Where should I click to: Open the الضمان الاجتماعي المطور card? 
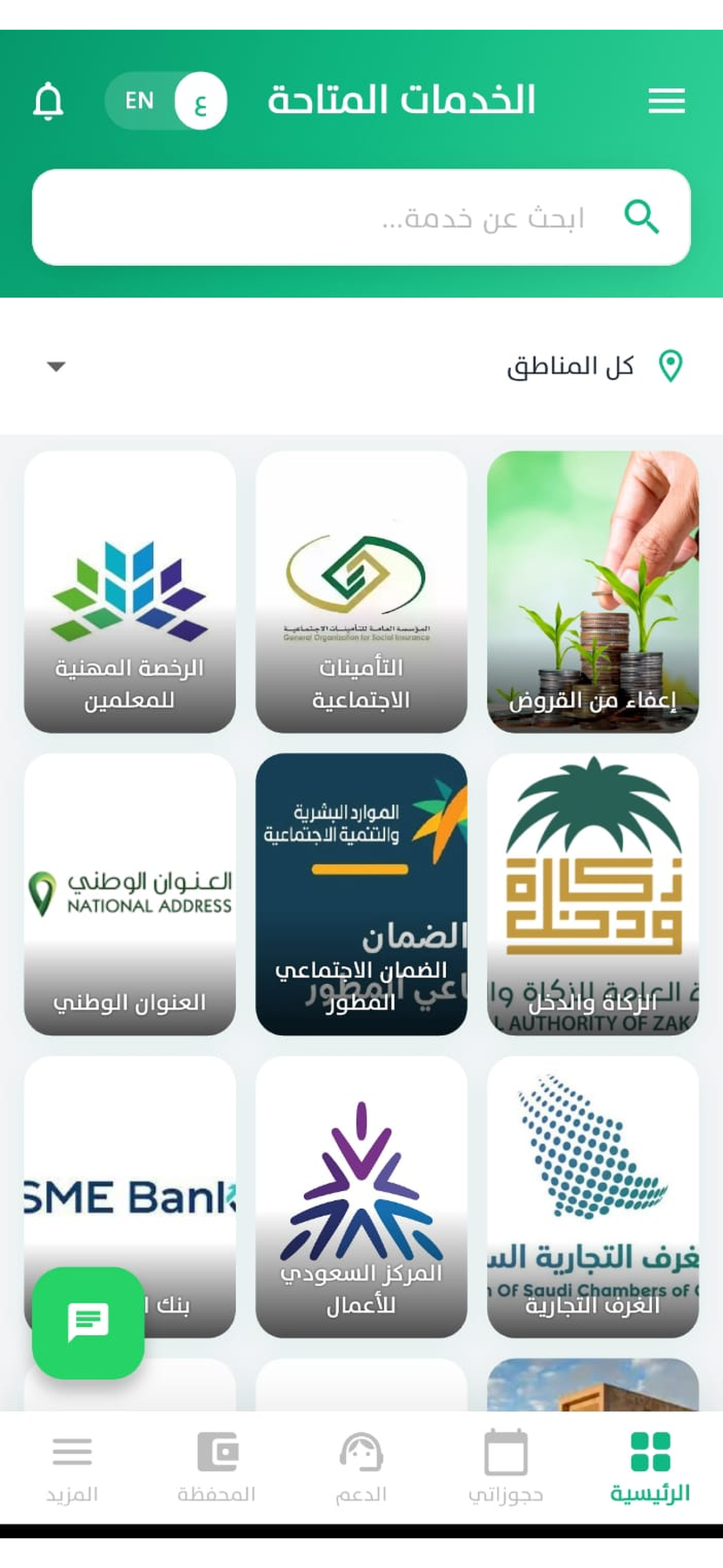click(361, 894)
